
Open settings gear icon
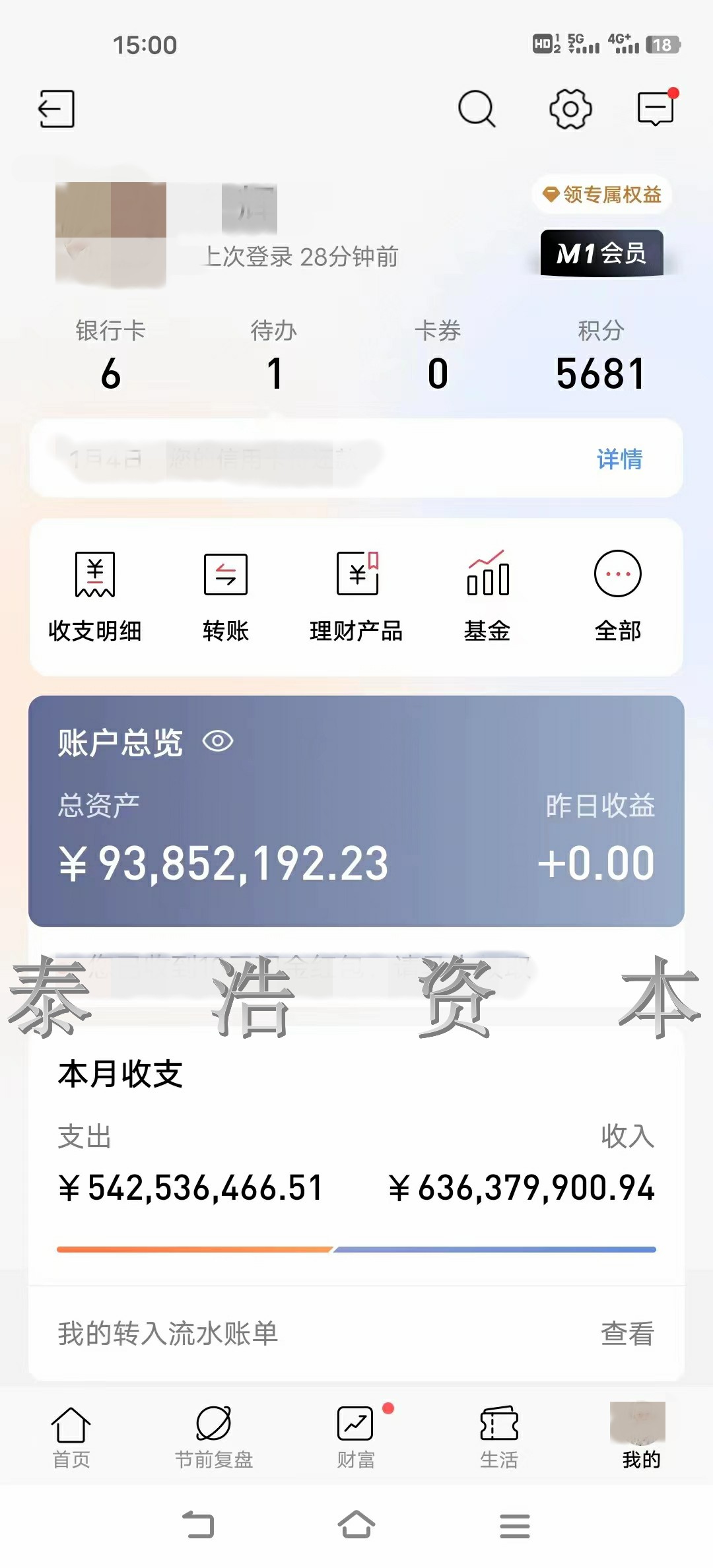tap(570, 109)
